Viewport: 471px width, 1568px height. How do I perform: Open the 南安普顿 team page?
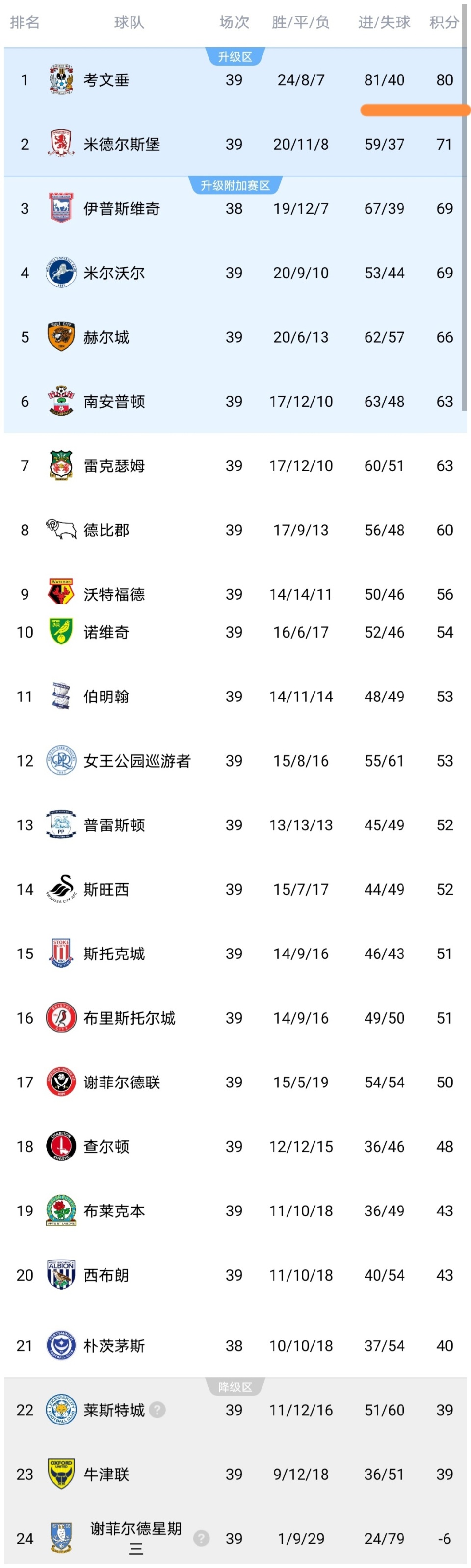click(x=114, y=402)
